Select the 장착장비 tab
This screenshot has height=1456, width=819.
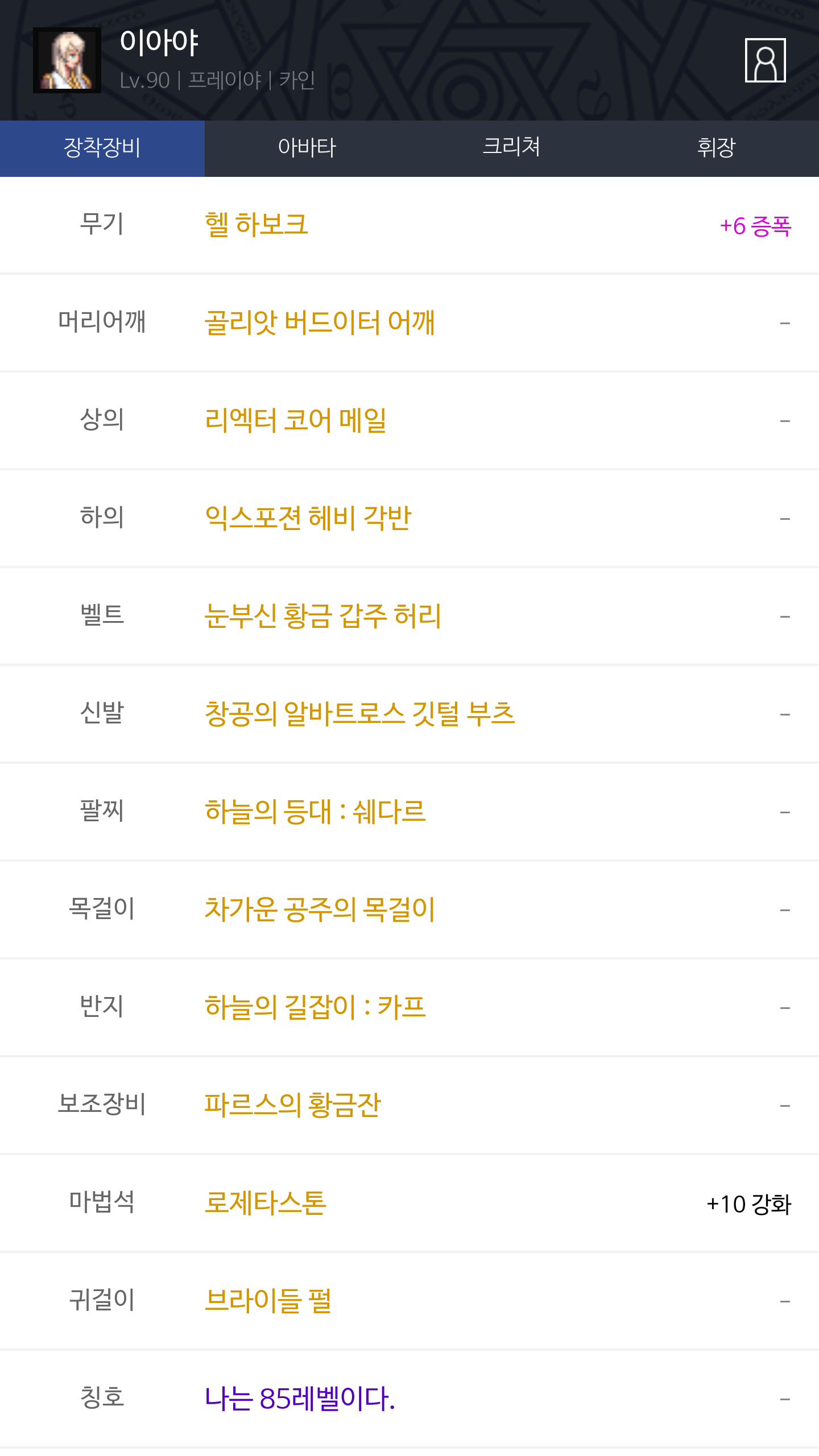point(102,148)
